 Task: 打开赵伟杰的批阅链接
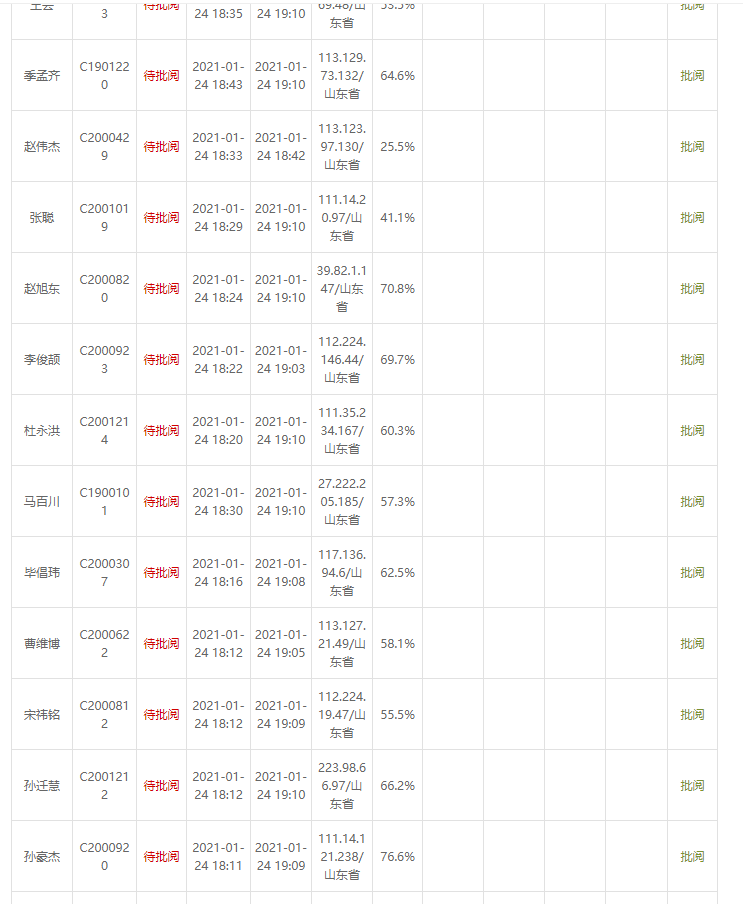[692, 146]
